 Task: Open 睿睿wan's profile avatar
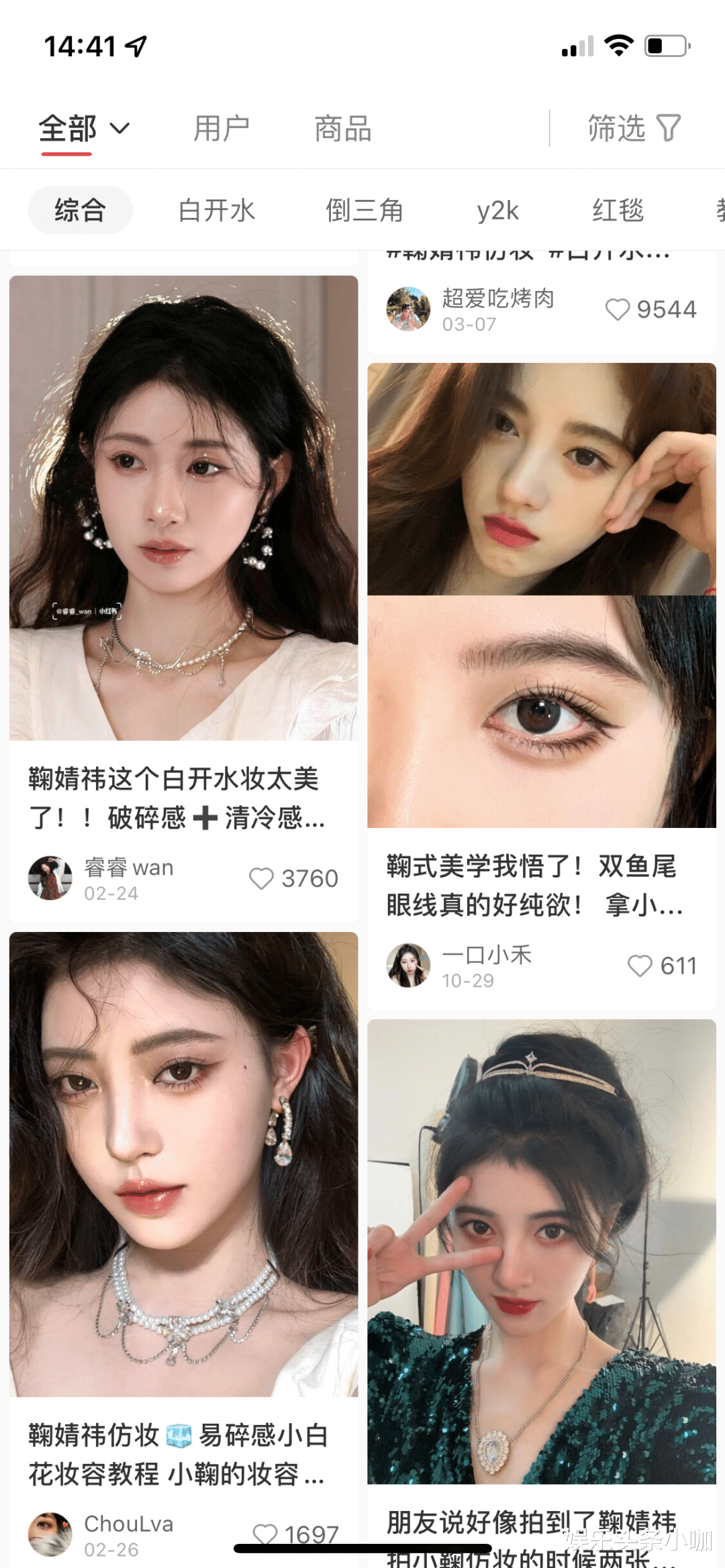pyautogui.click(x=50, y=878)
